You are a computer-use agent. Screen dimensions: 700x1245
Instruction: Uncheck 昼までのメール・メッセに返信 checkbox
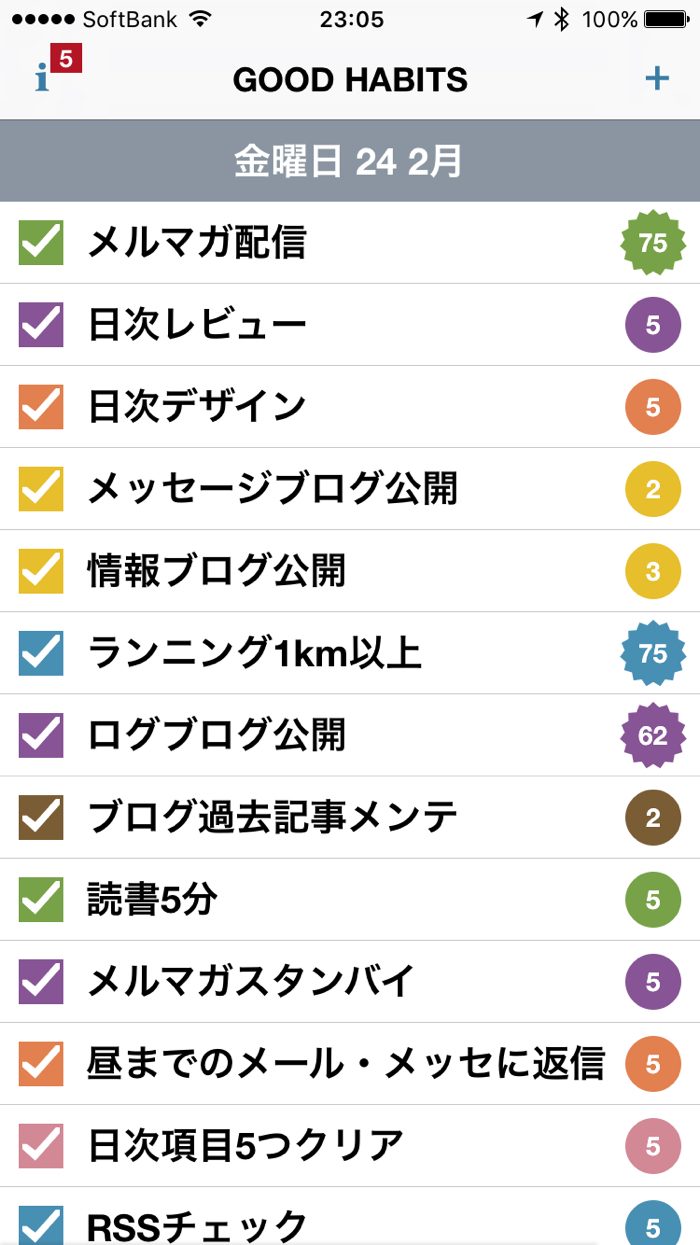[x=41, y=1063]
